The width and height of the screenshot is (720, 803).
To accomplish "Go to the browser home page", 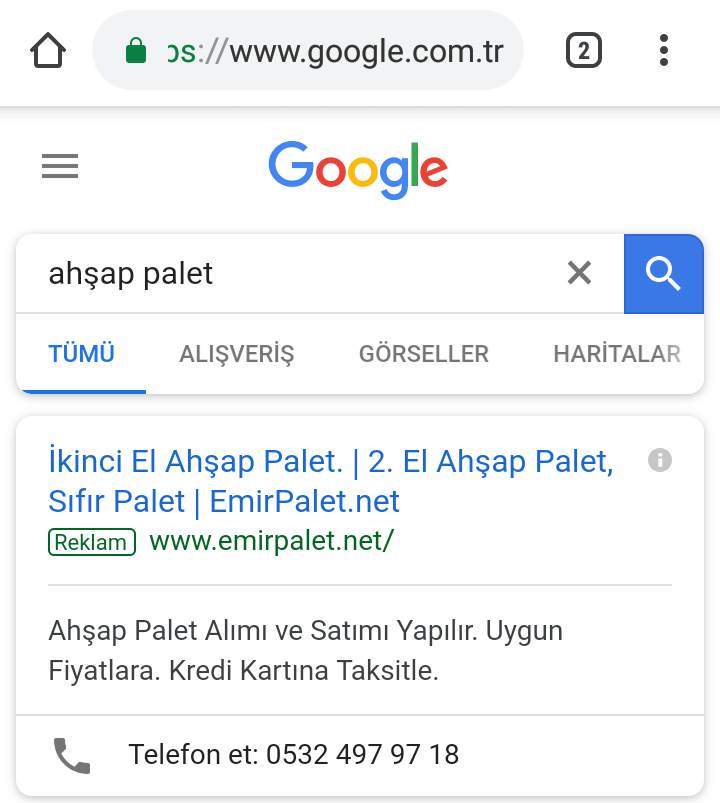I will coord(48,50).
